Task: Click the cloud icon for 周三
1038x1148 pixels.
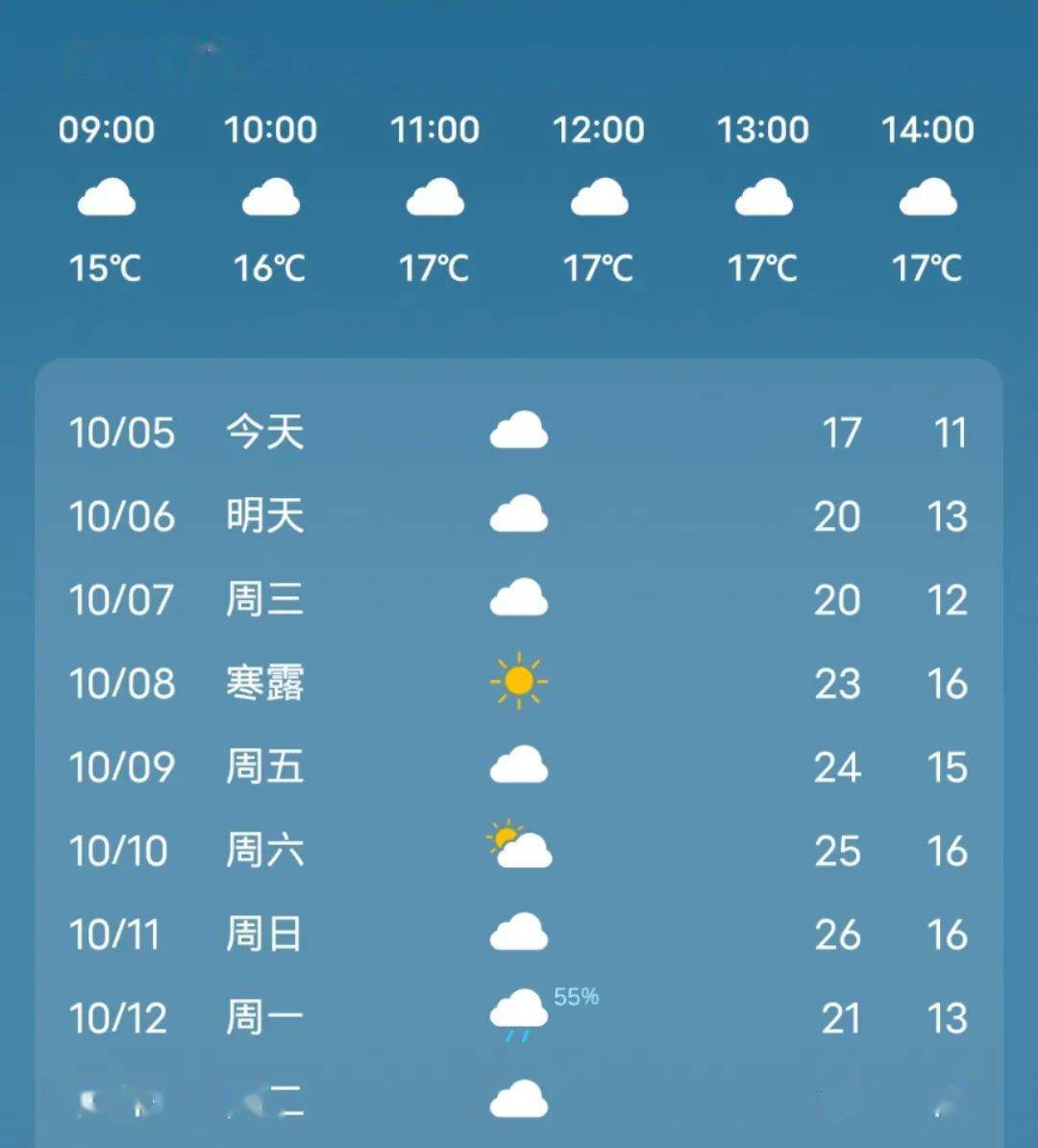Action: coord(519,598)
